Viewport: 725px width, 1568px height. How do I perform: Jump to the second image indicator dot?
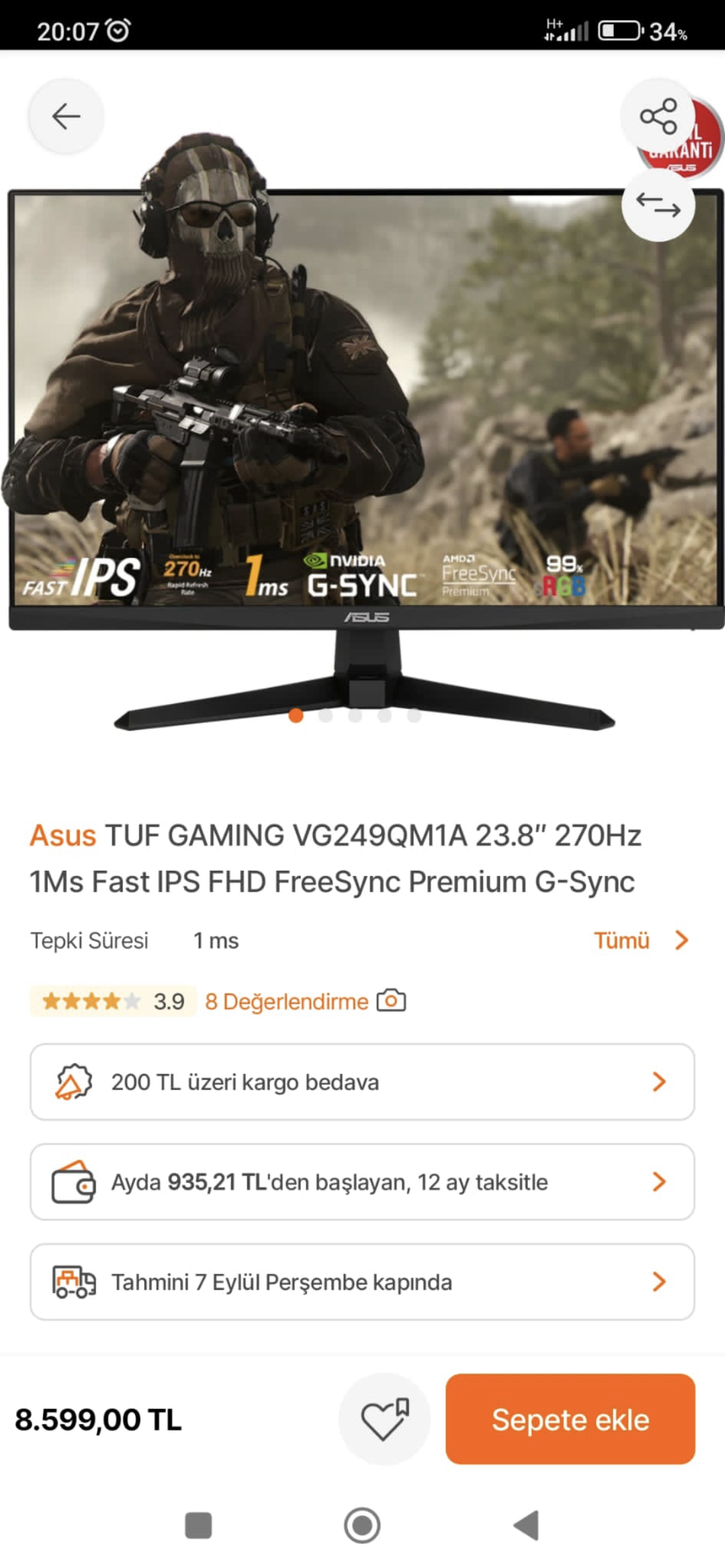325,716
